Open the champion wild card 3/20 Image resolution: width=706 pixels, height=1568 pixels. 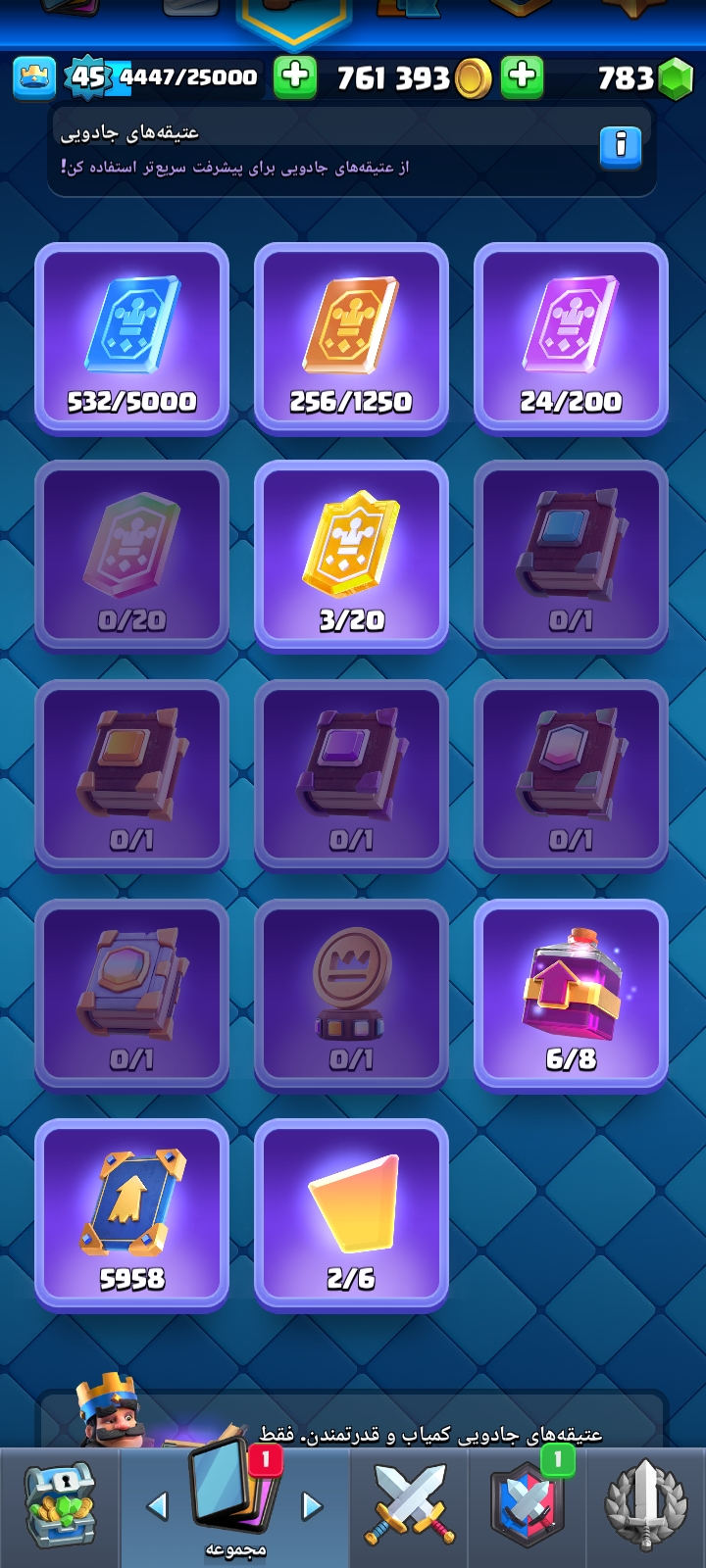[351, 556]
